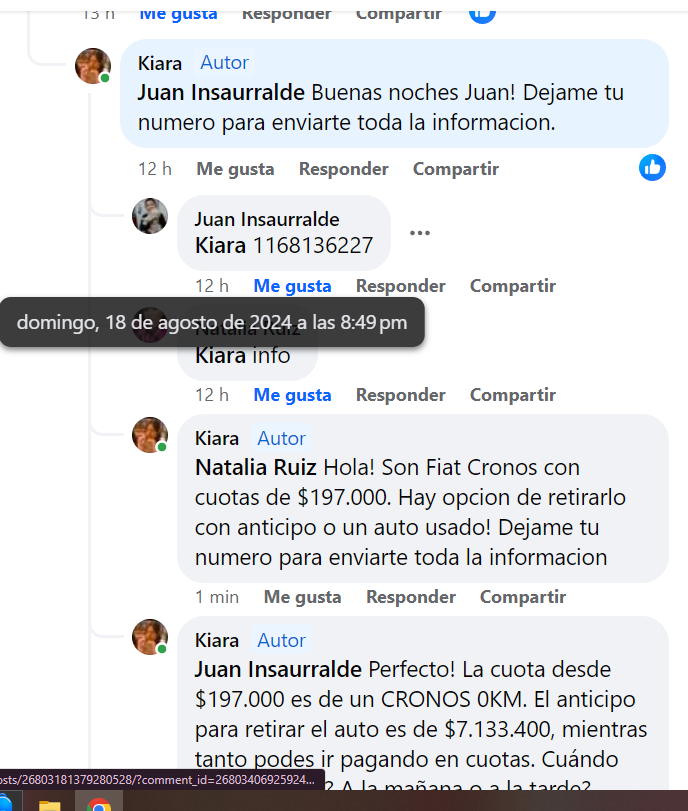Share Kiara's Fiat Cronos comment
This screenshot has width=688, height=811.
pyautogui.click(x=522, y=597)
